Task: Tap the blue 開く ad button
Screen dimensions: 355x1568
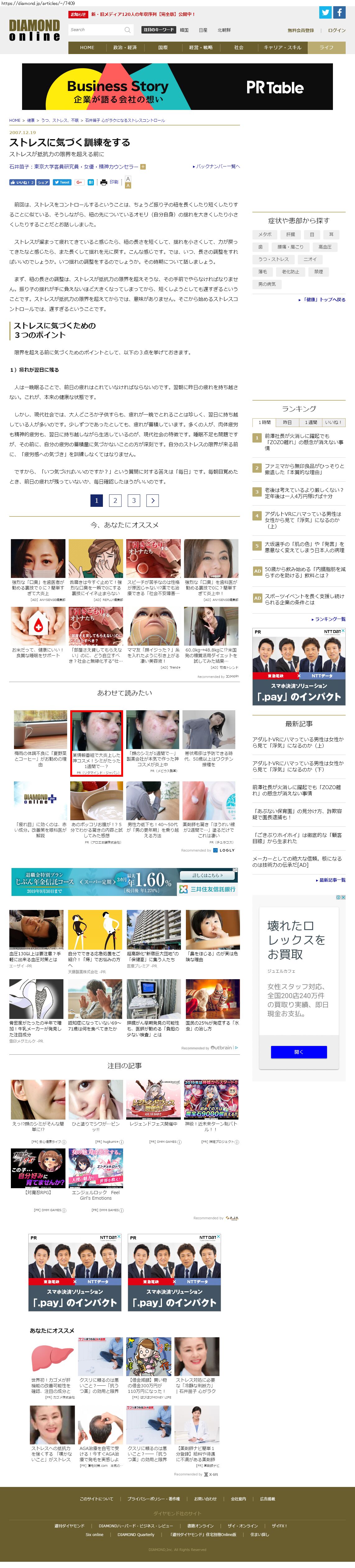Action: coord(298,1052)
